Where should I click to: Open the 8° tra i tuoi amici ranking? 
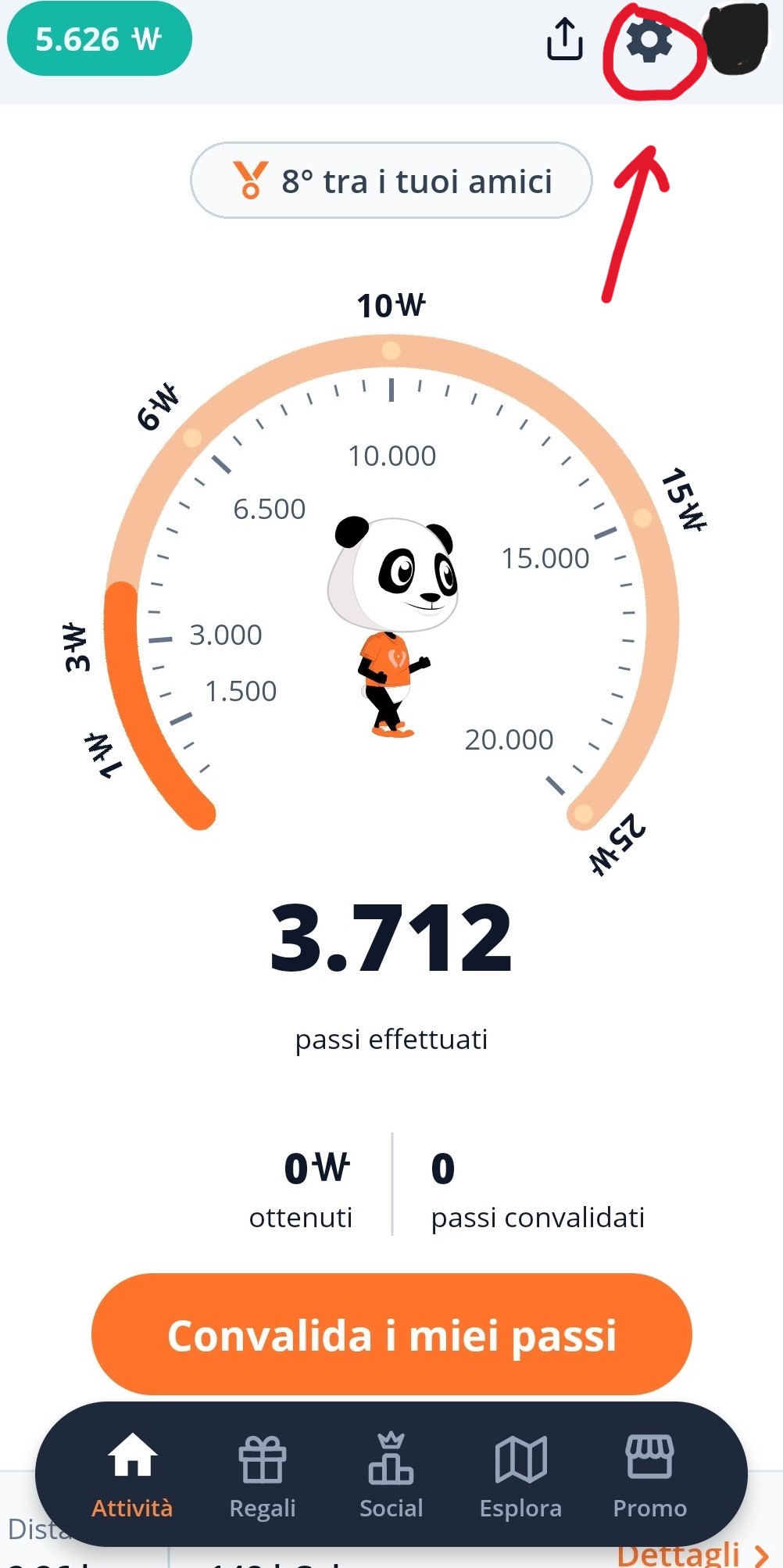391,181
